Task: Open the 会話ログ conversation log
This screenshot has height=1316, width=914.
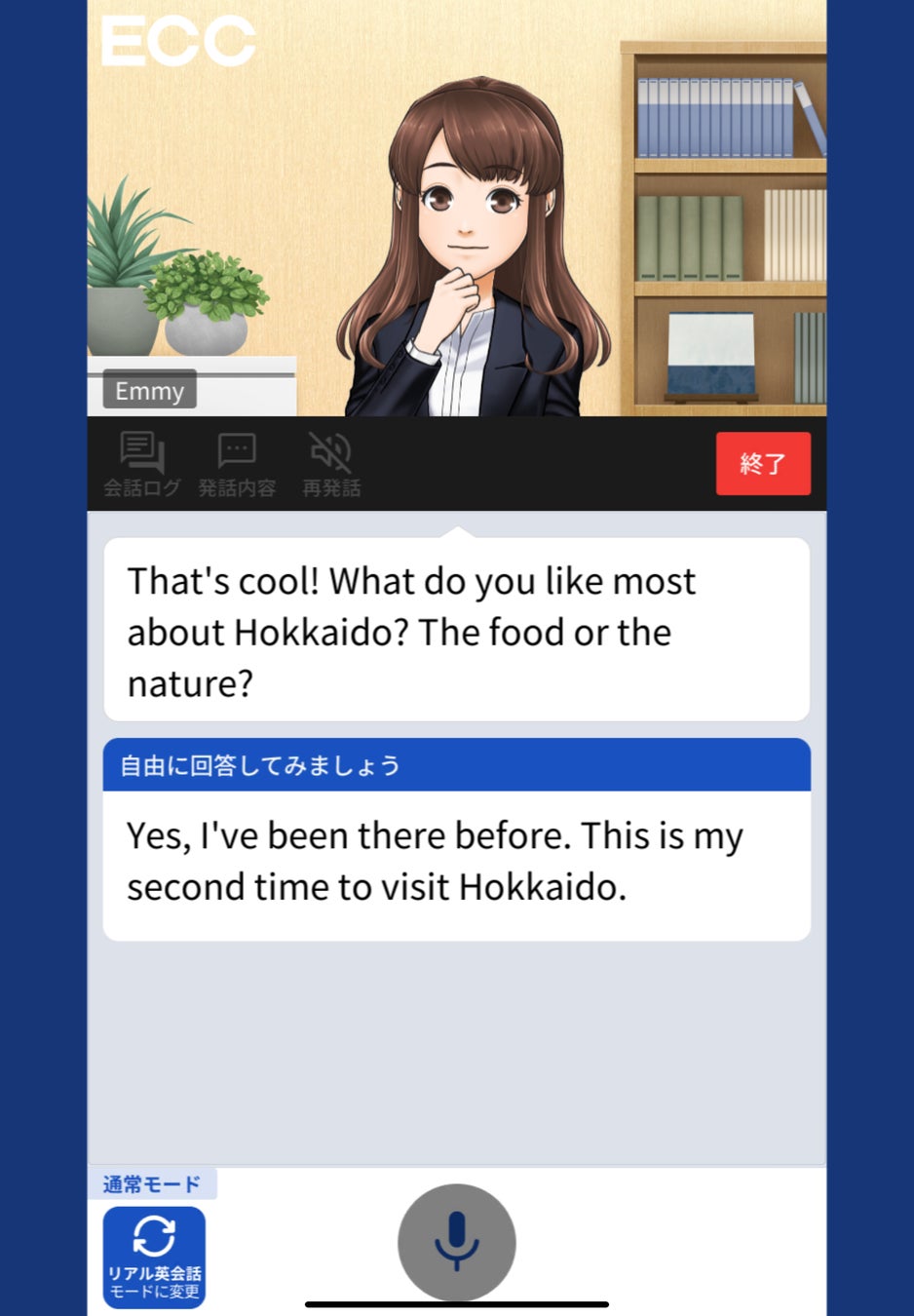Action: (x=142, y=464)
